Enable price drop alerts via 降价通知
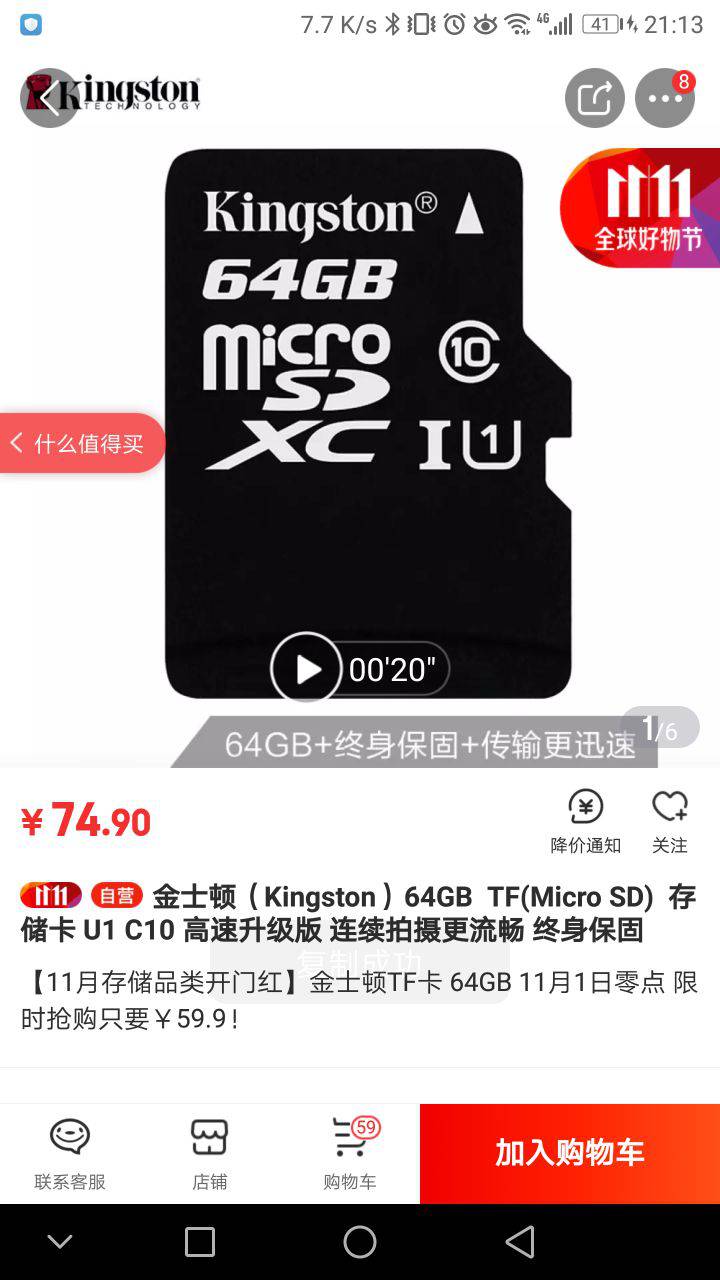The height and width of the screenshot is (1280, 720). tap(587, 806)
